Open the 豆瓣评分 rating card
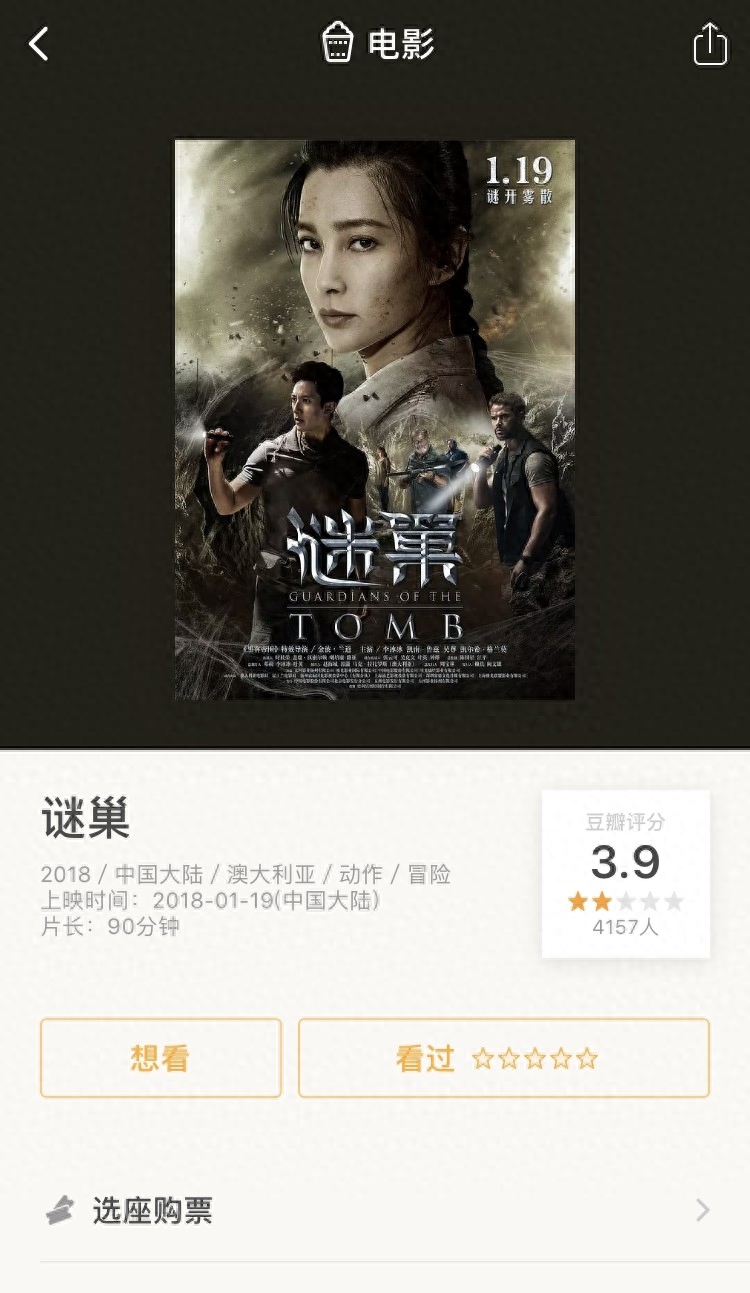The image size is (750, 1293). pos(625,873)
